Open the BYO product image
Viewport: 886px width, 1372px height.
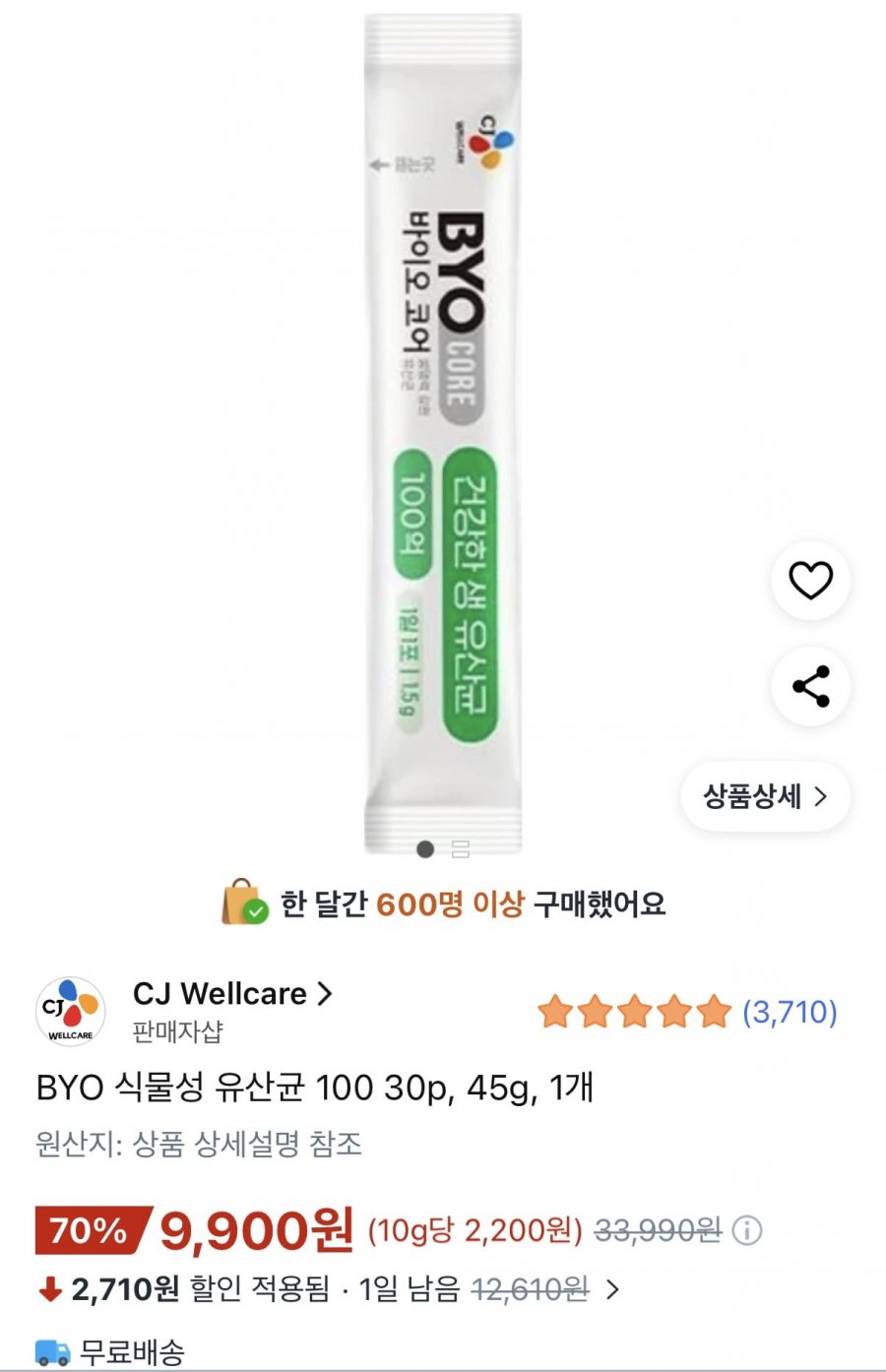coord(443,433)
